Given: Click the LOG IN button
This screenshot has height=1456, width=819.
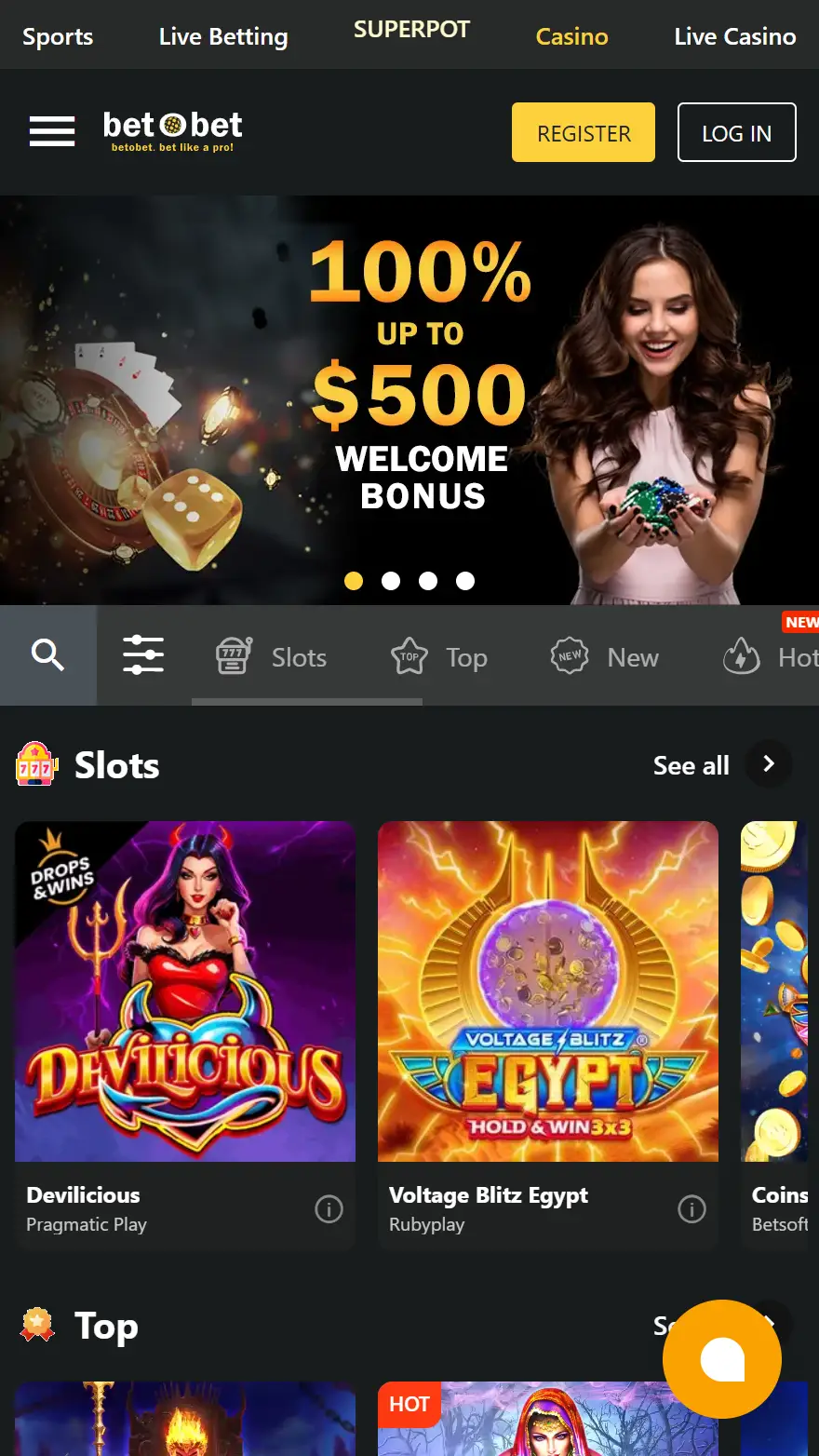Looking at the screenshot, I should coord(736,131).
